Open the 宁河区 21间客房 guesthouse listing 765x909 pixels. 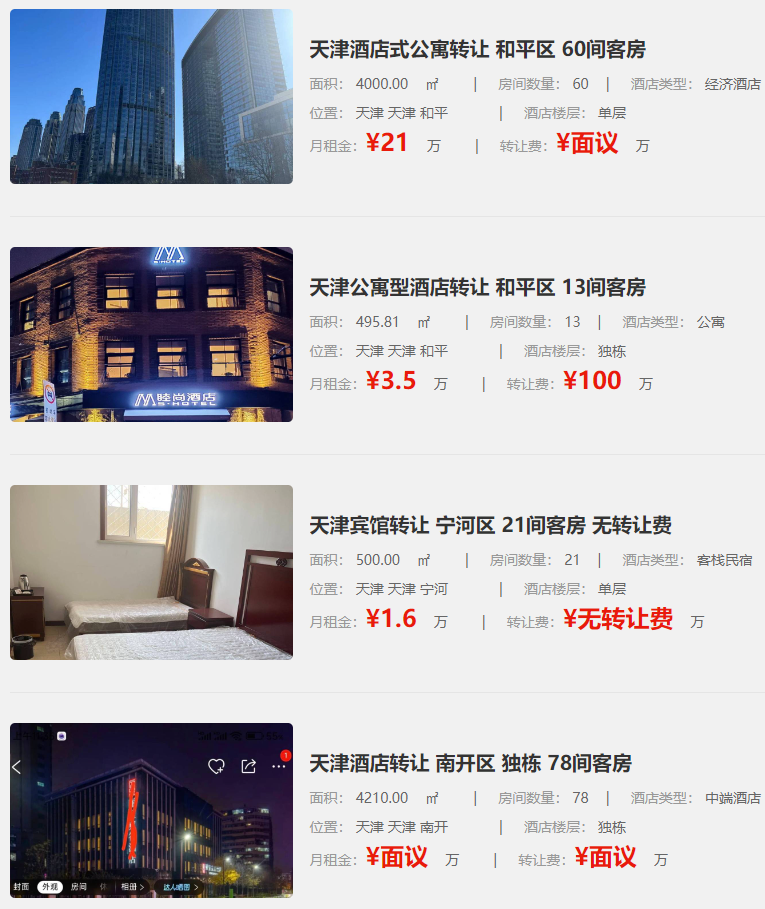(x=490, y=526)
